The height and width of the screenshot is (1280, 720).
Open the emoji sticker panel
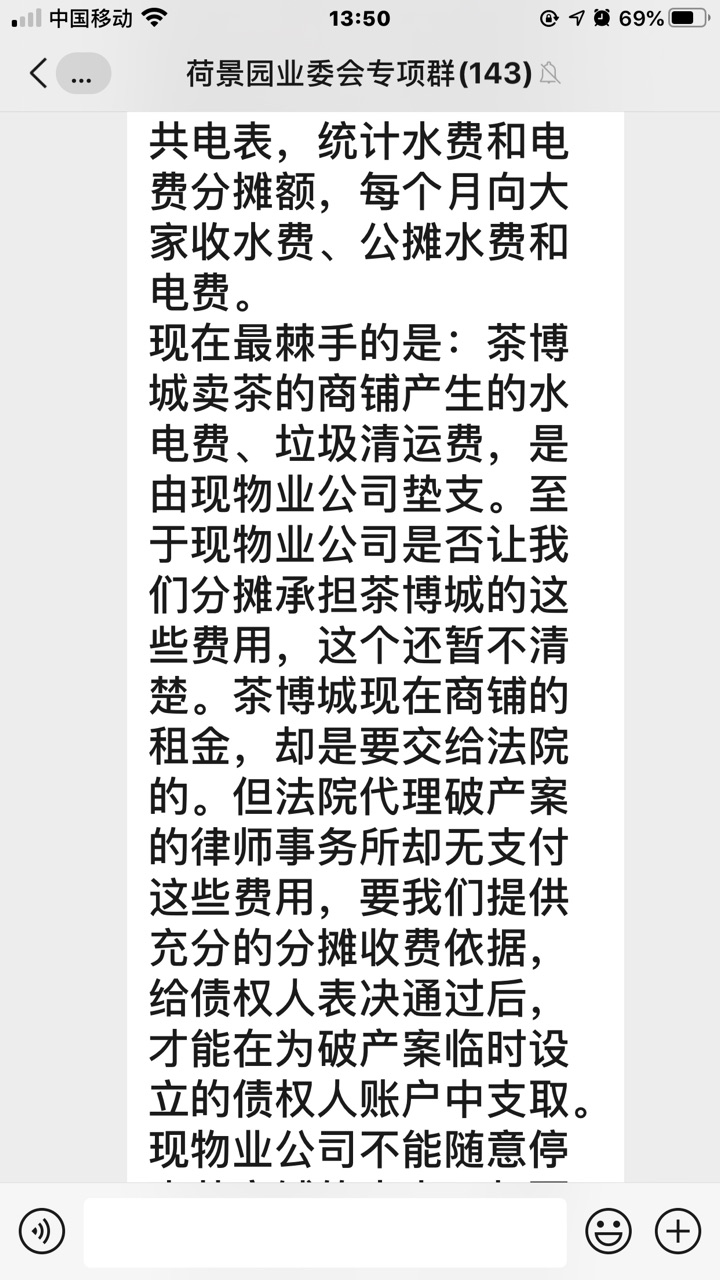coord(608,1231)
